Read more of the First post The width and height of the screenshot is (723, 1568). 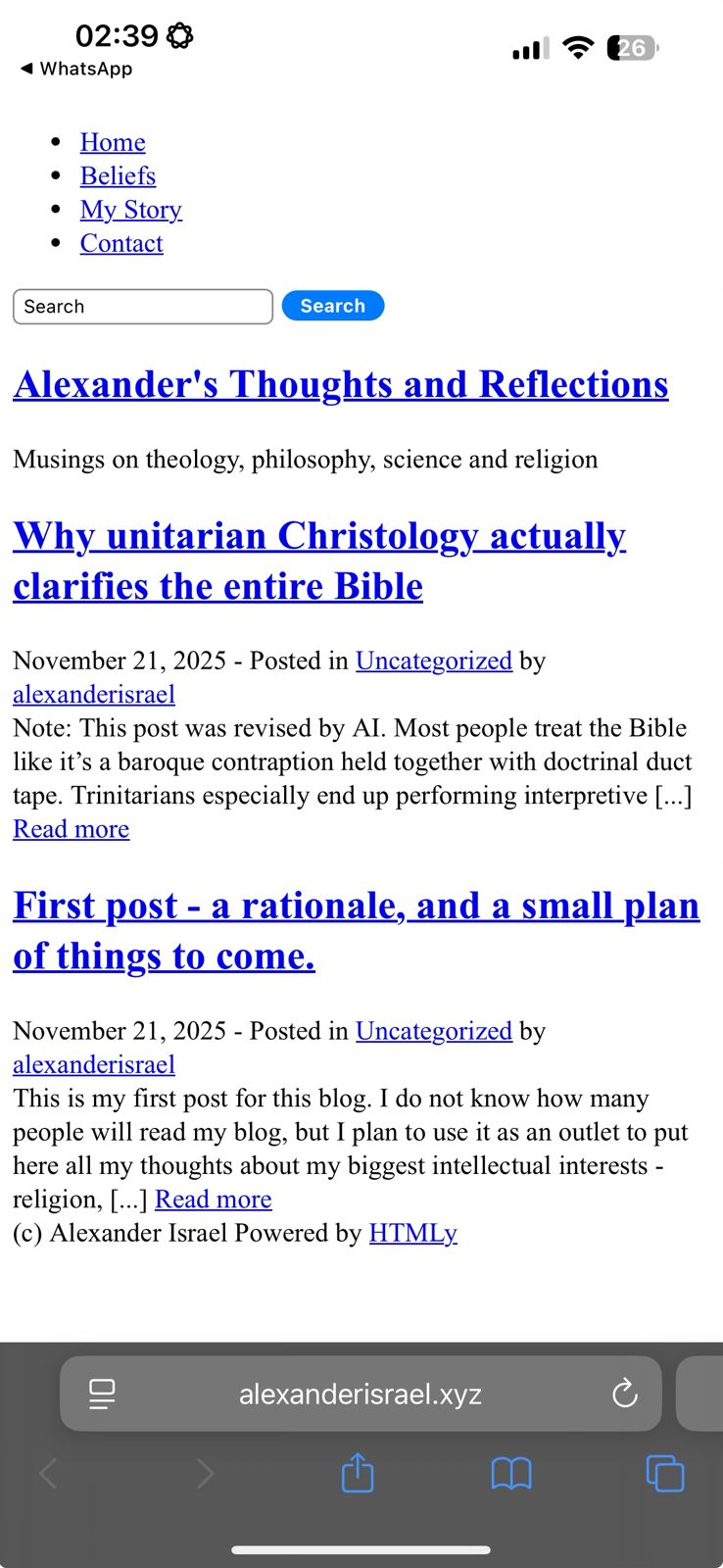pyautogui.click(x=213, y=1200)
